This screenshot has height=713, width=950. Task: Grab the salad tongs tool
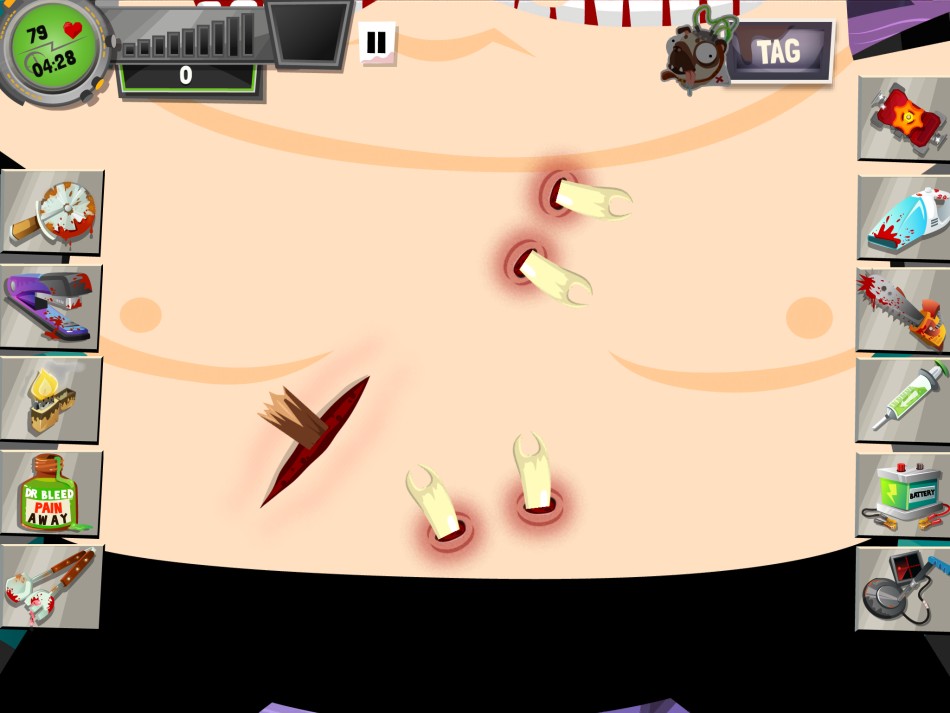click(51, 585)
